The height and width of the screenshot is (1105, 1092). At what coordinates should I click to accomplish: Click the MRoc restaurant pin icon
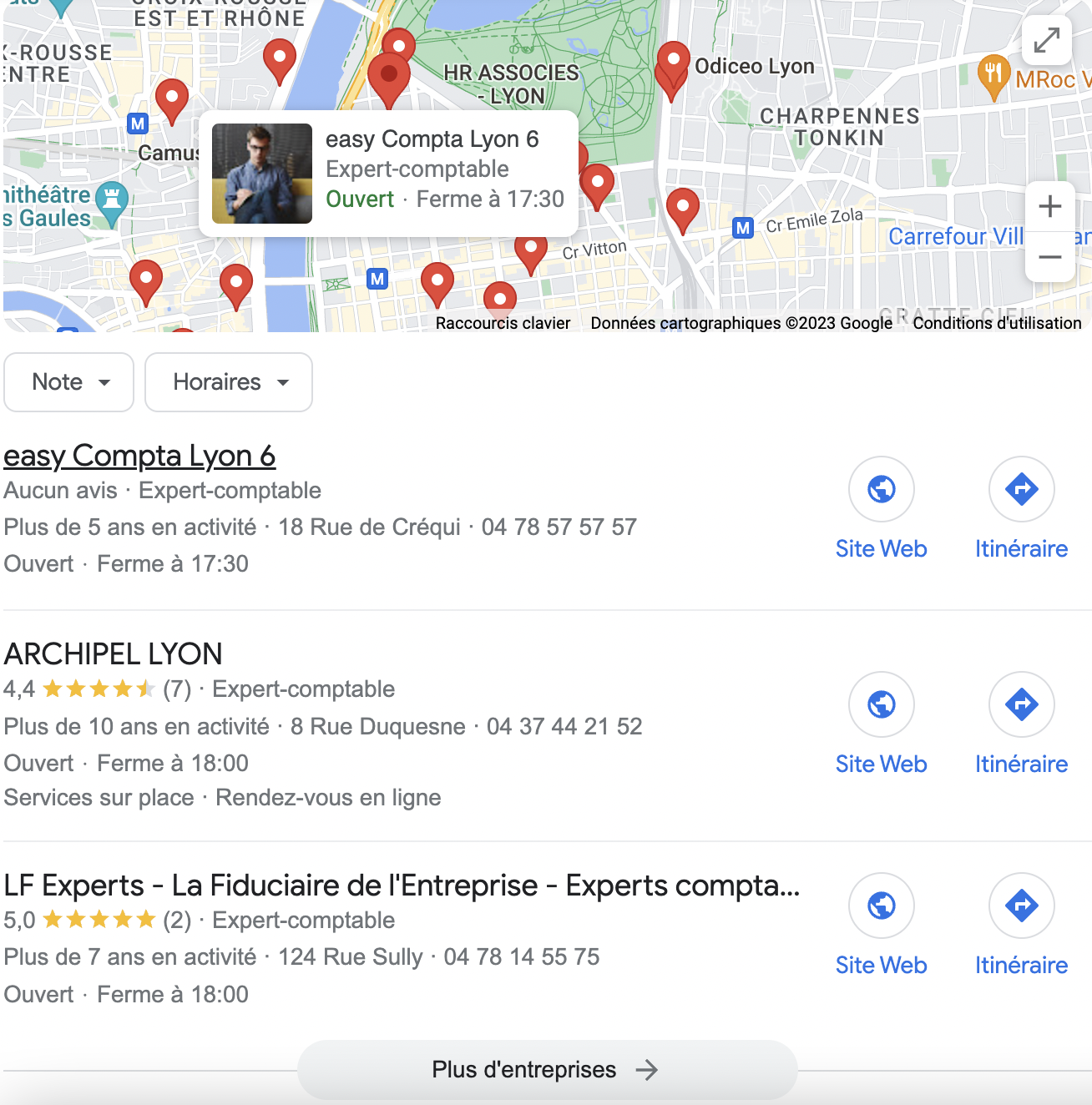(993, 73)
